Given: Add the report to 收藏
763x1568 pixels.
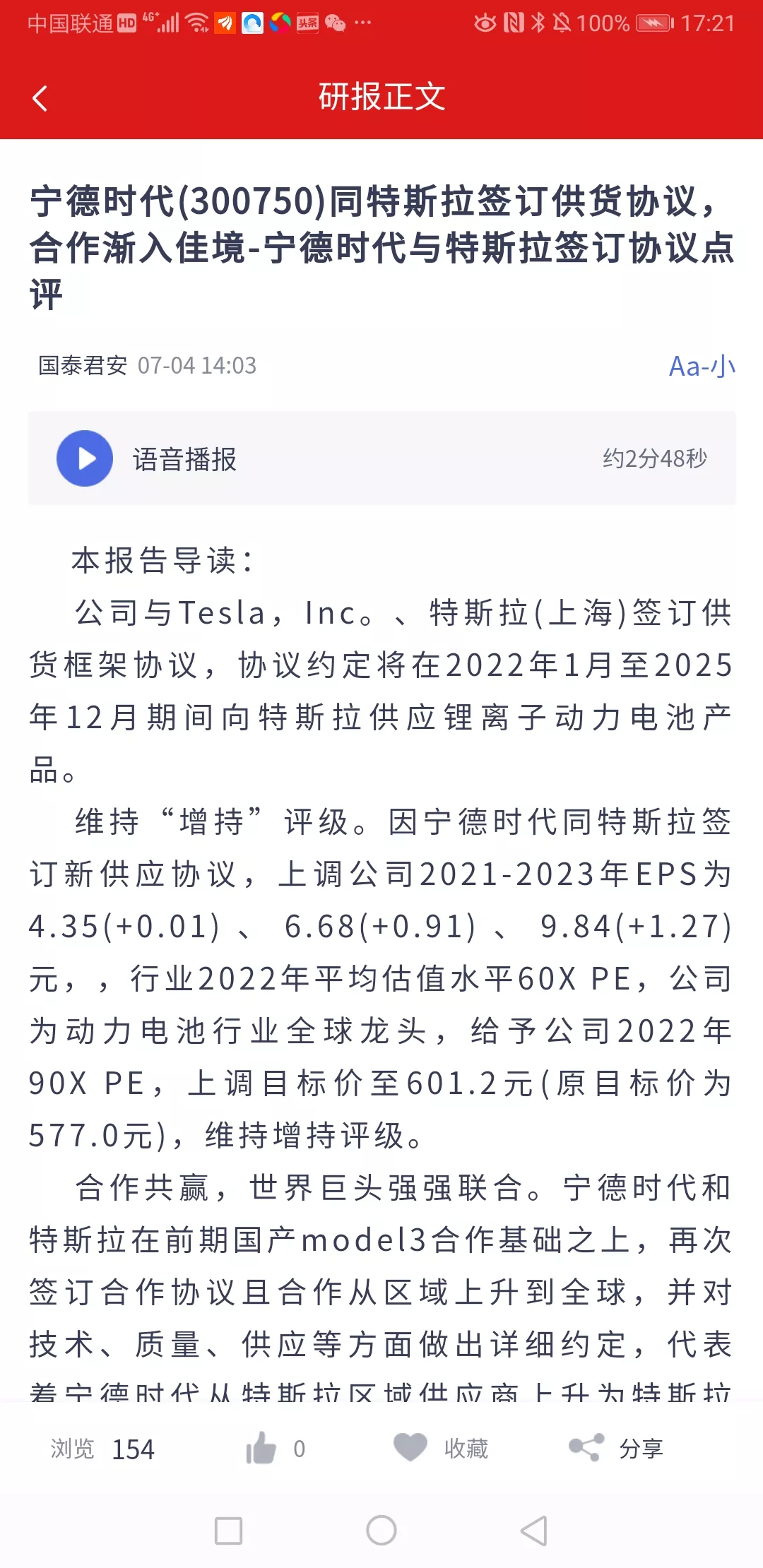Looking at the screenshot, I should [x=441, y=1449].
